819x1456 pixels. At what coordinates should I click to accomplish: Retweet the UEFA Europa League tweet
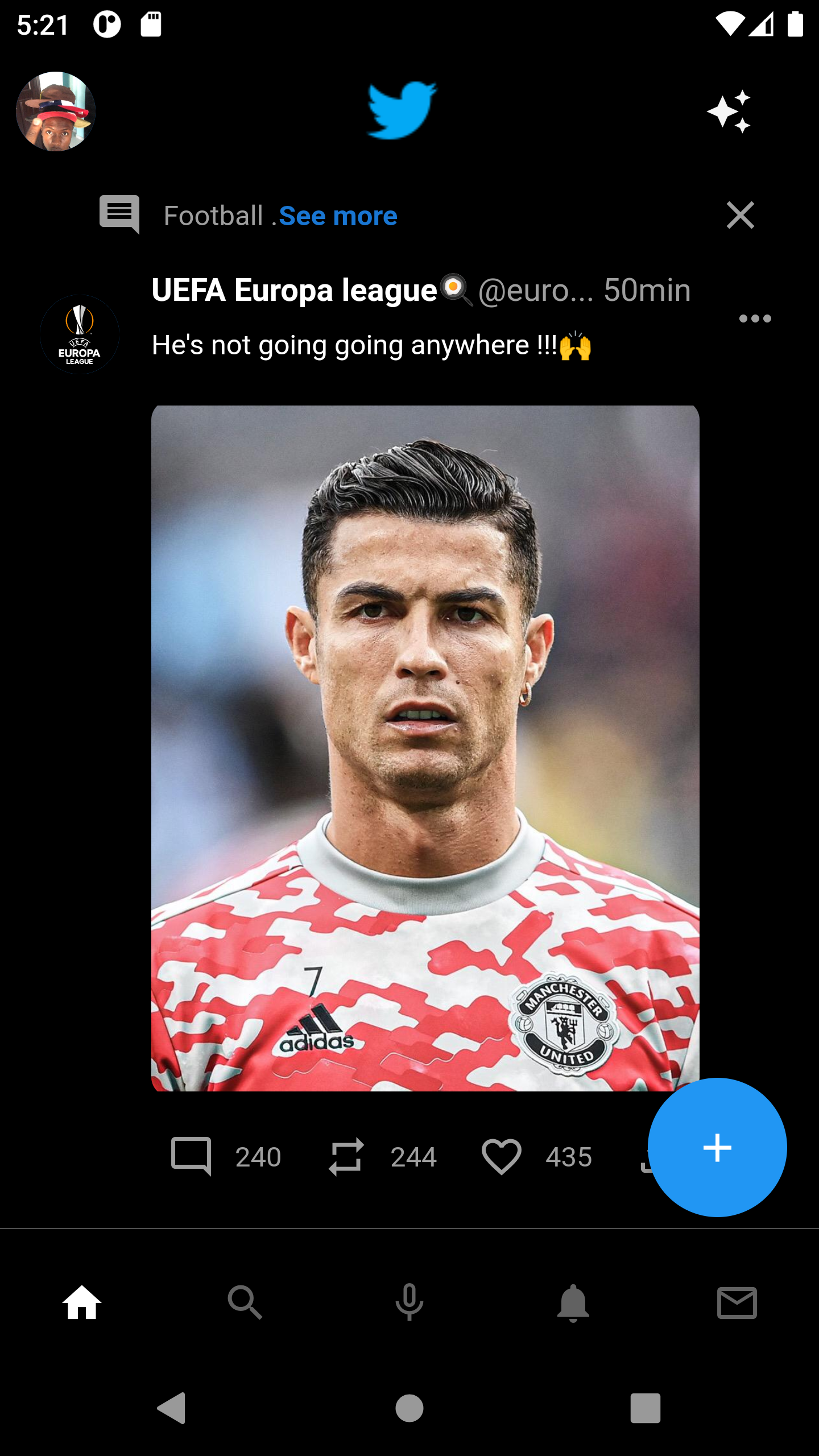click(x=346, y=1156)
